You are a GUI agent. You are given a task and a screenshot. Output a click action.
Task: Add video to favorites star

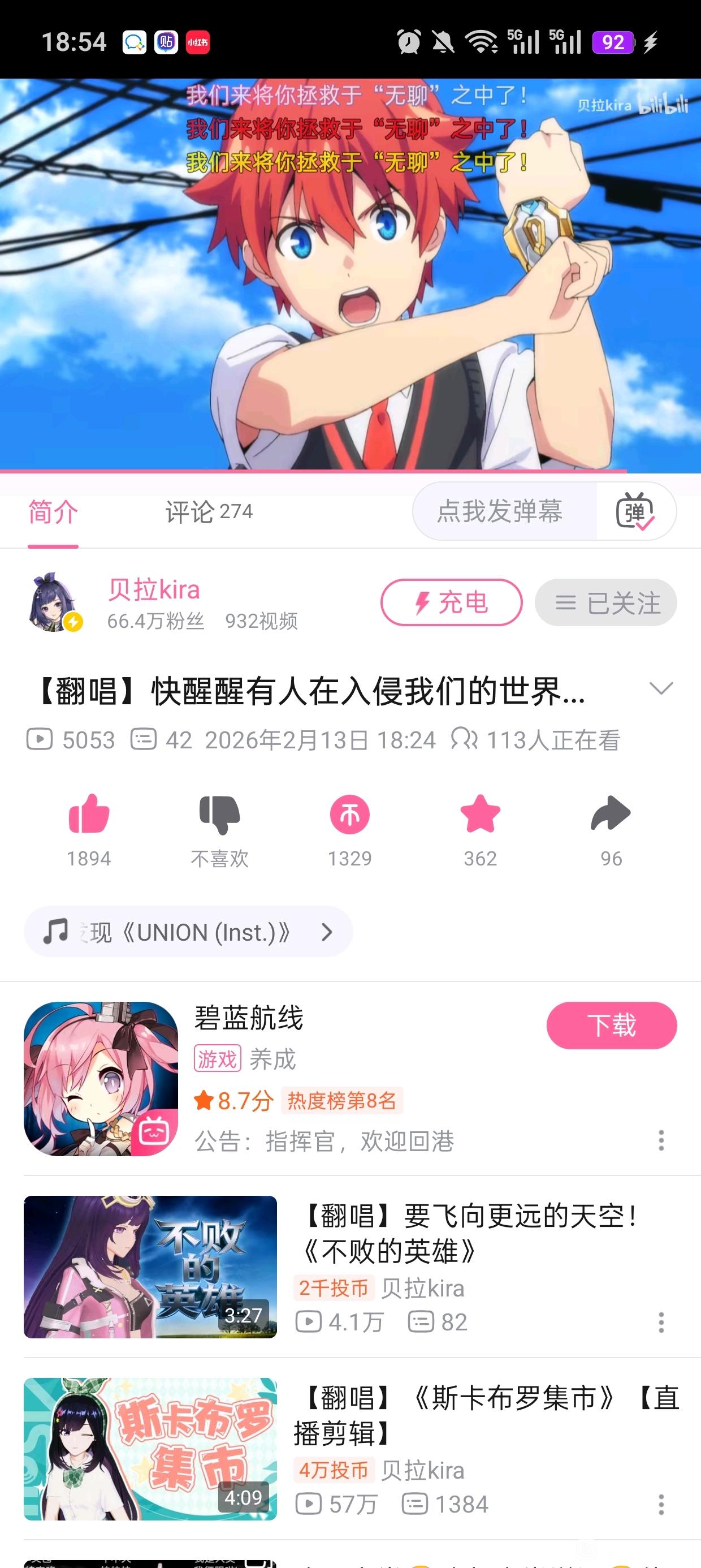click(x=480, y=815)
